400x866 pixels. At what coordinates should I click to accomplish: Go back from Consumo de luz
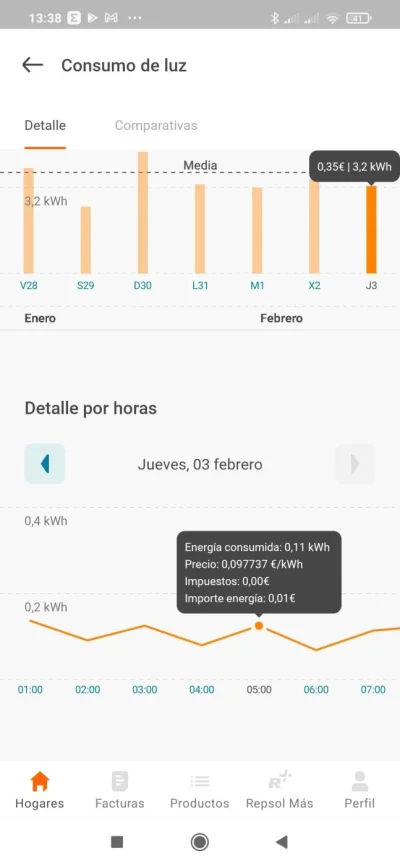click(x=32, y=65)
